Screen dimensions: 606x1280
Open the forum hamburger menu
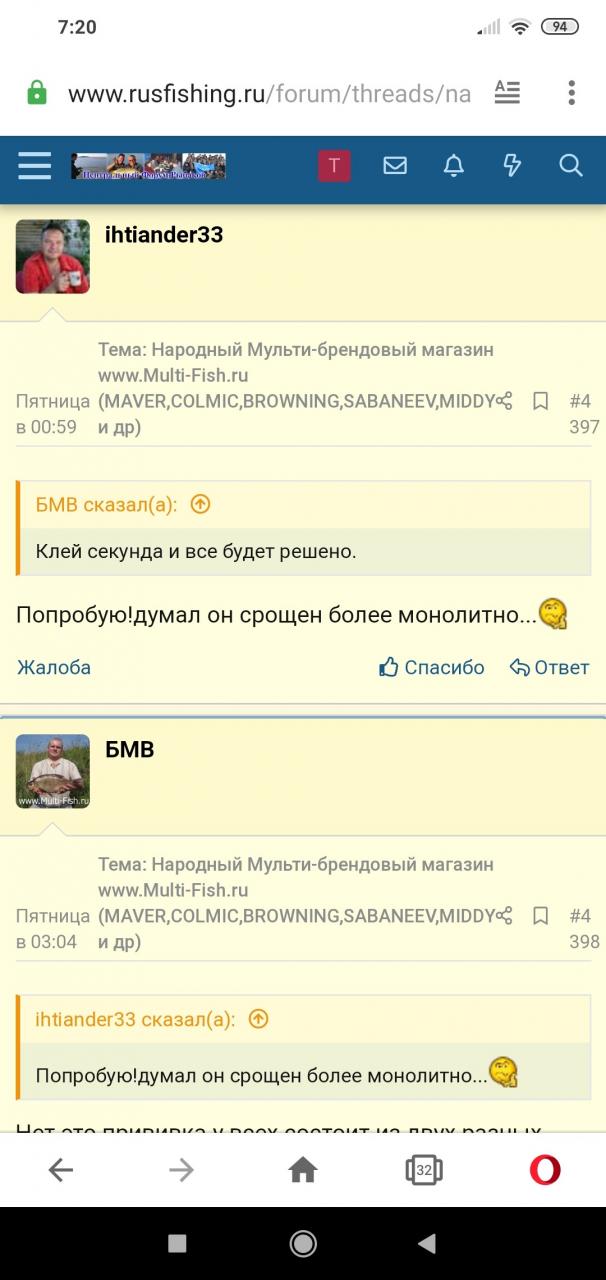[x=34, y=166]
